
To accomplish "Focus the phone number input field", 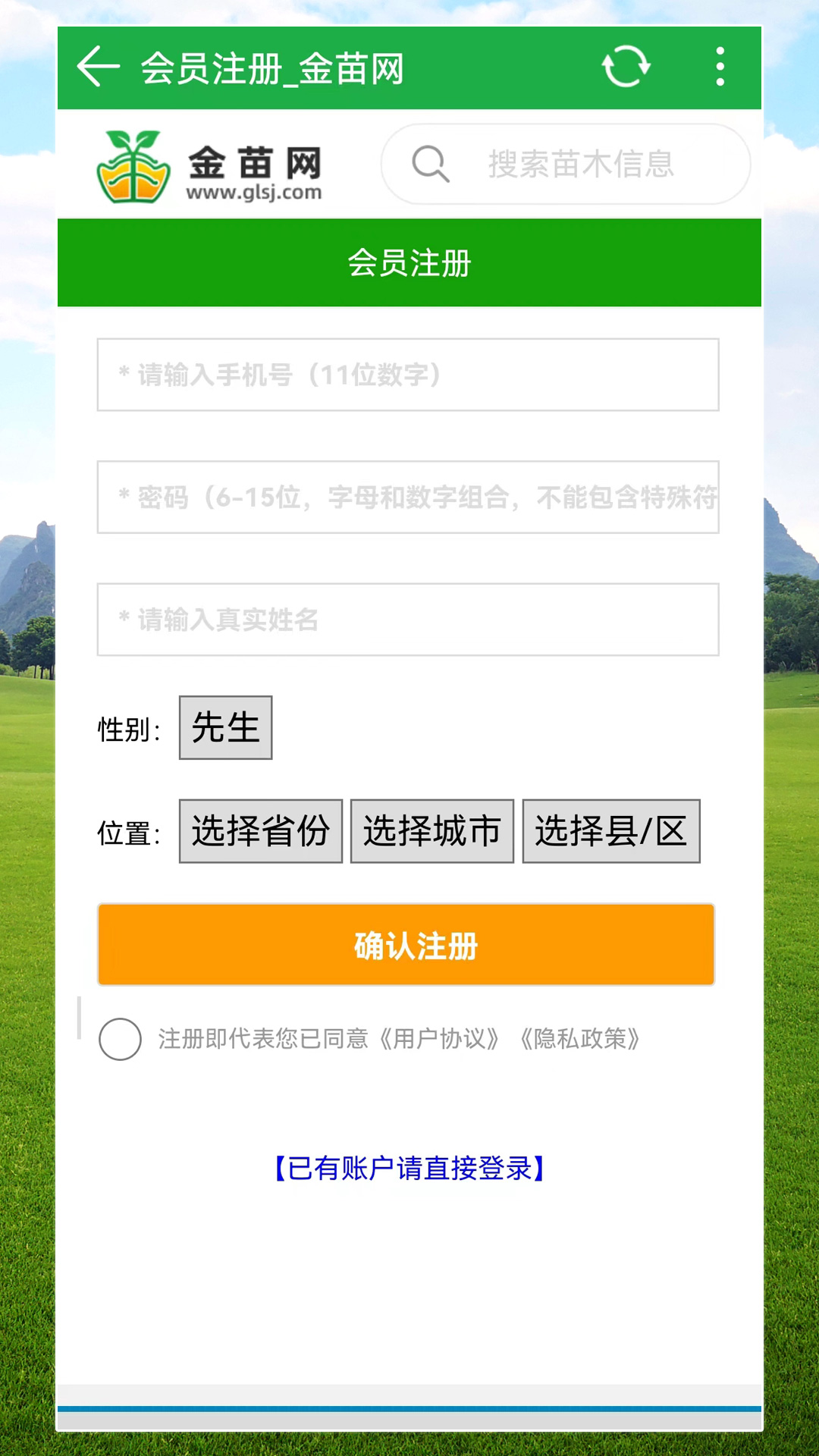I will [408, 375].
